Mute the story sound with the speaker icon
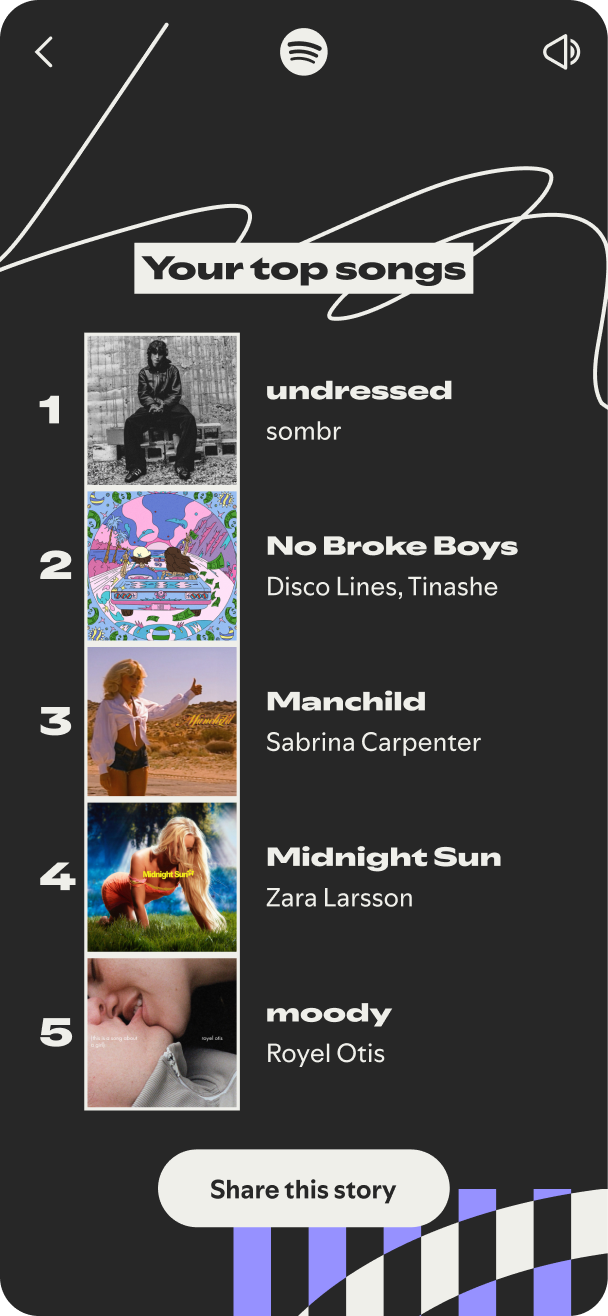The width and height of the screenshot is (608, 1316). coord(561,52)
